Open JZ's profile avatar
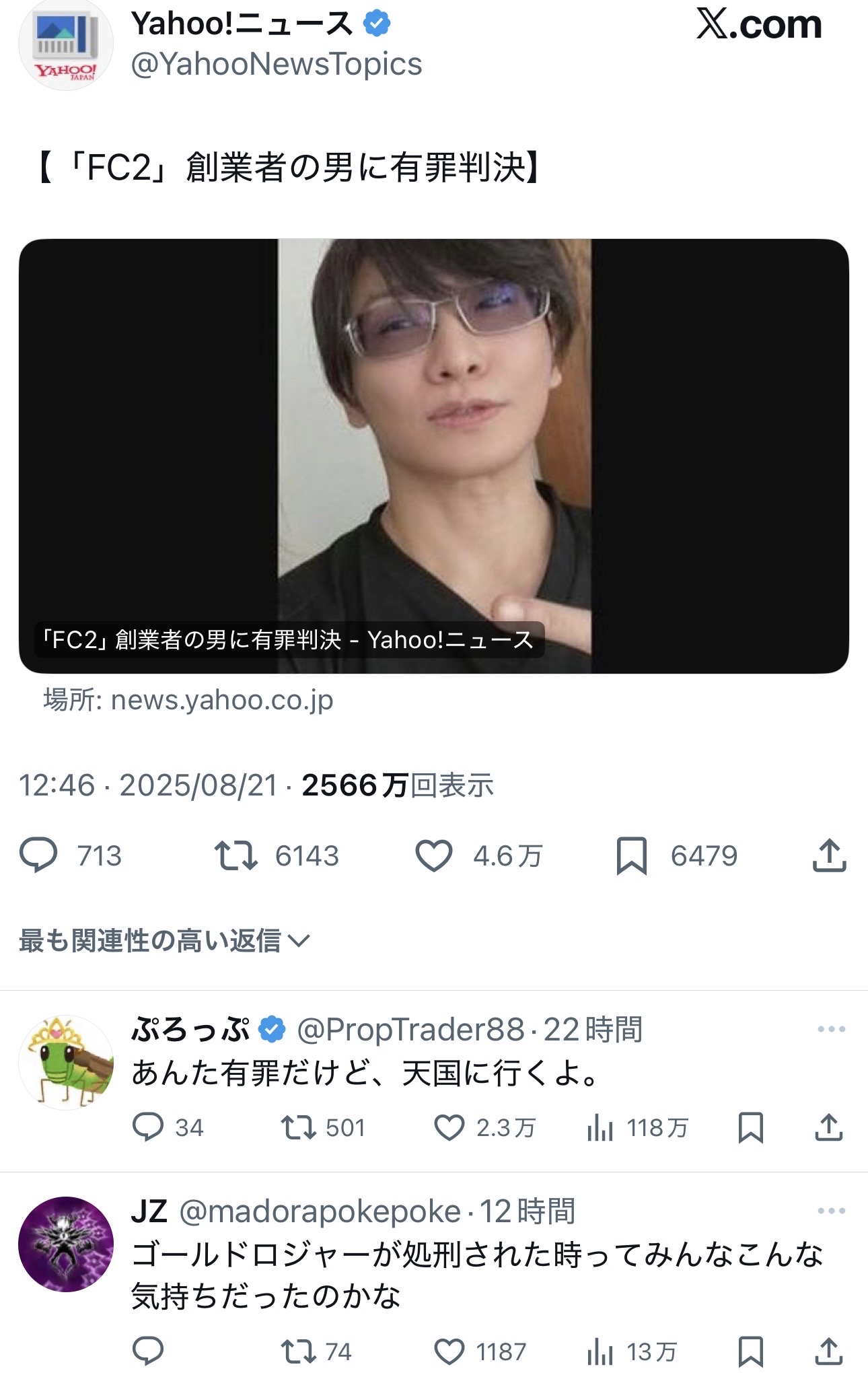This screenshot has height=1377, width=868. tap(65, 1244)
